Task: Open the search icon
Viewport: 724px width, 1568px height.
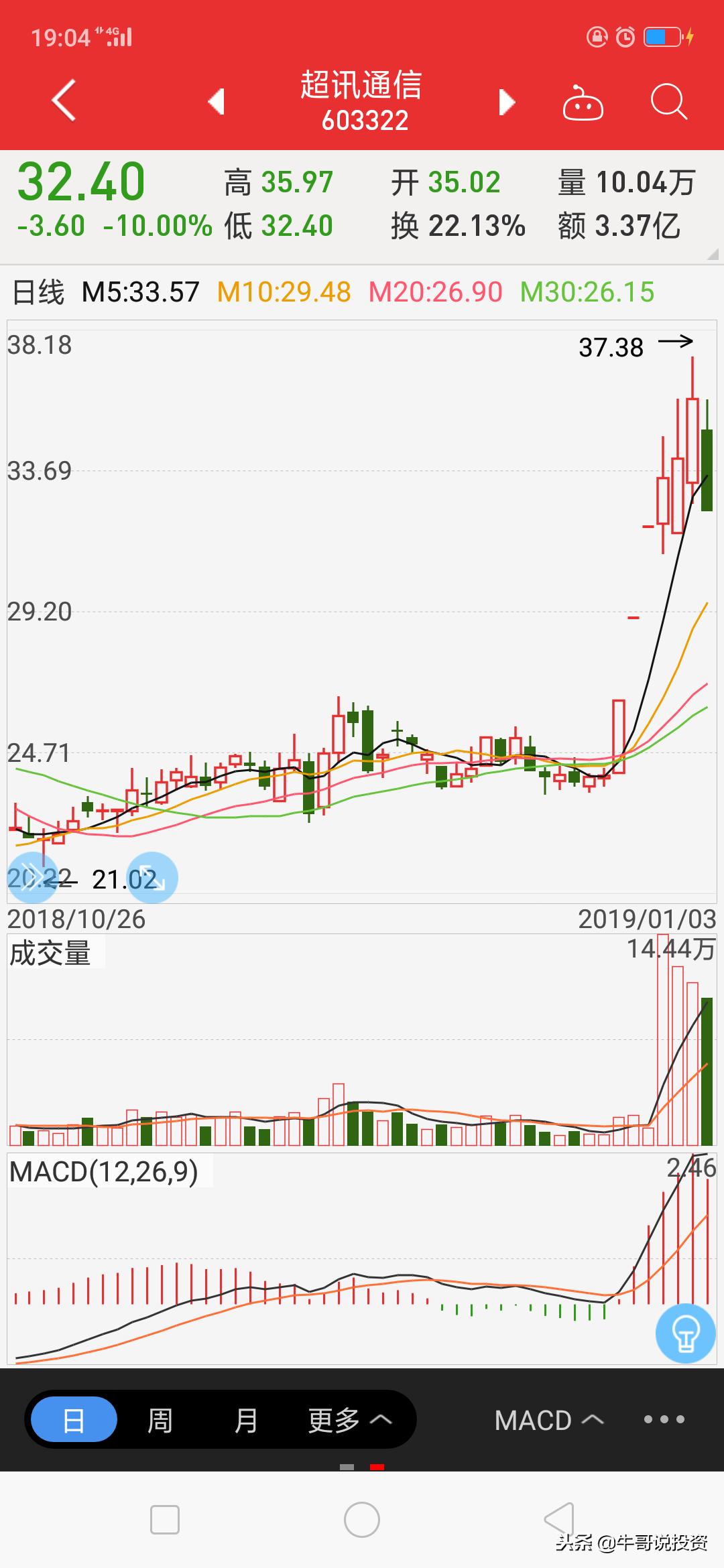Action: pyautogui.click(x=668, y=101)
